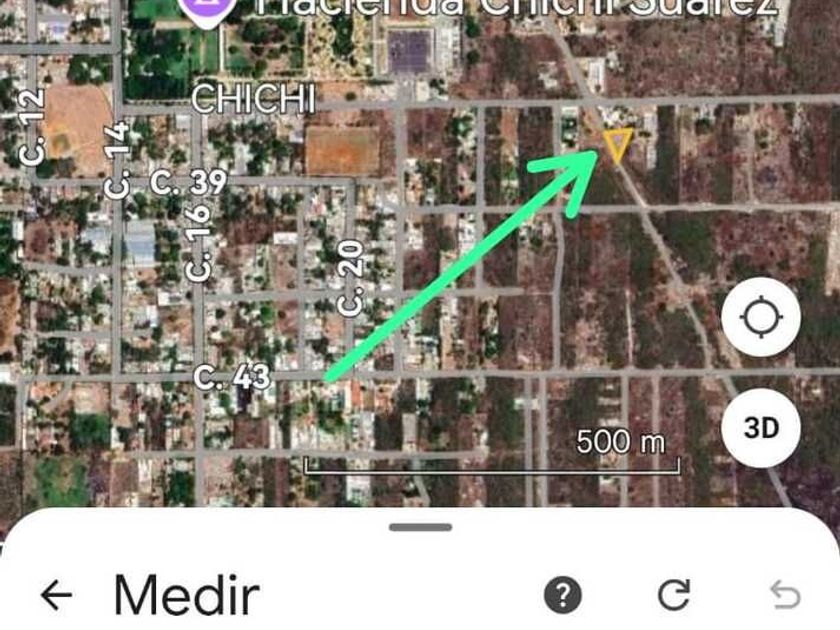Go back from the Medir panel
840x630 pixels.
57,595
